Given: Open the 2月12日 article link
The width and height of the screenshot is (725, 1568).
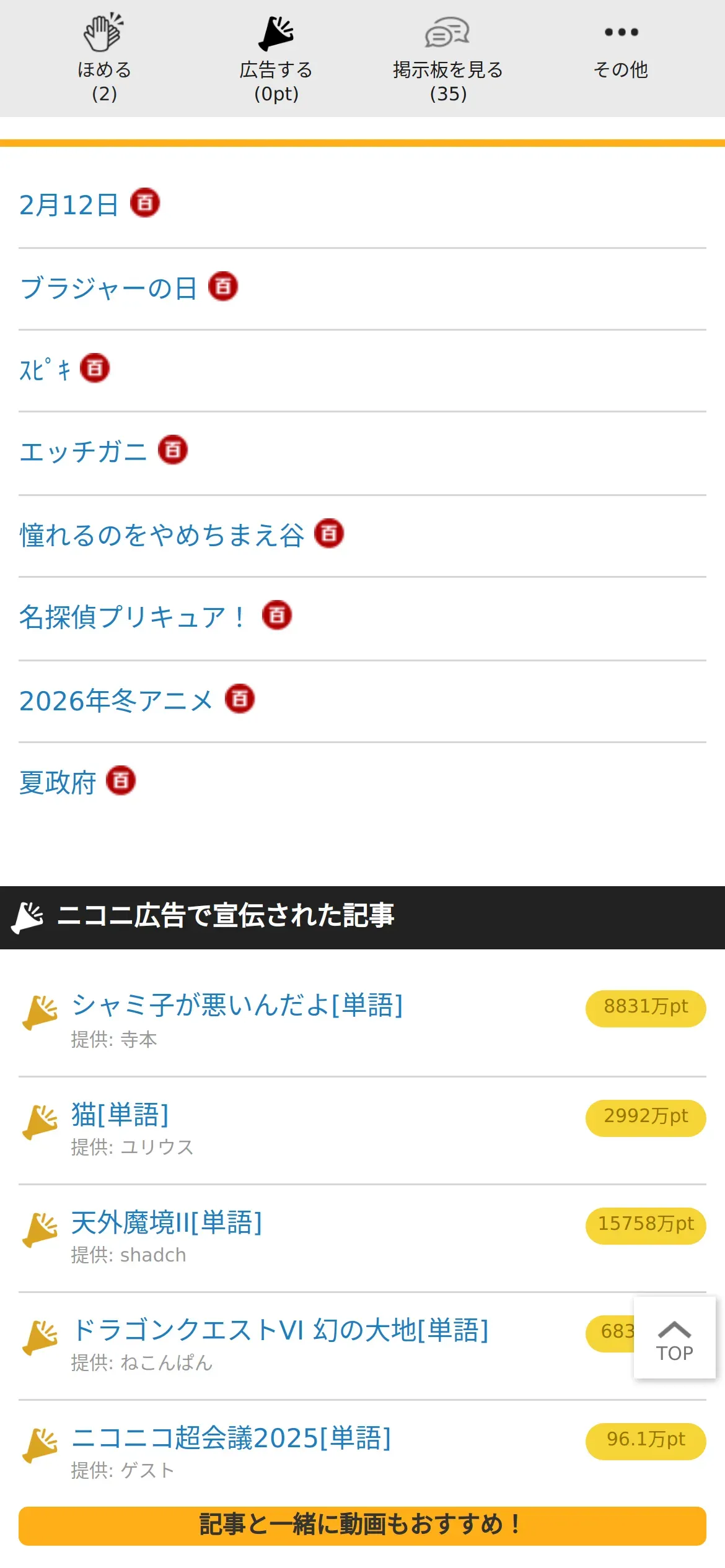Looking at the screenshot, I should 69,205.
